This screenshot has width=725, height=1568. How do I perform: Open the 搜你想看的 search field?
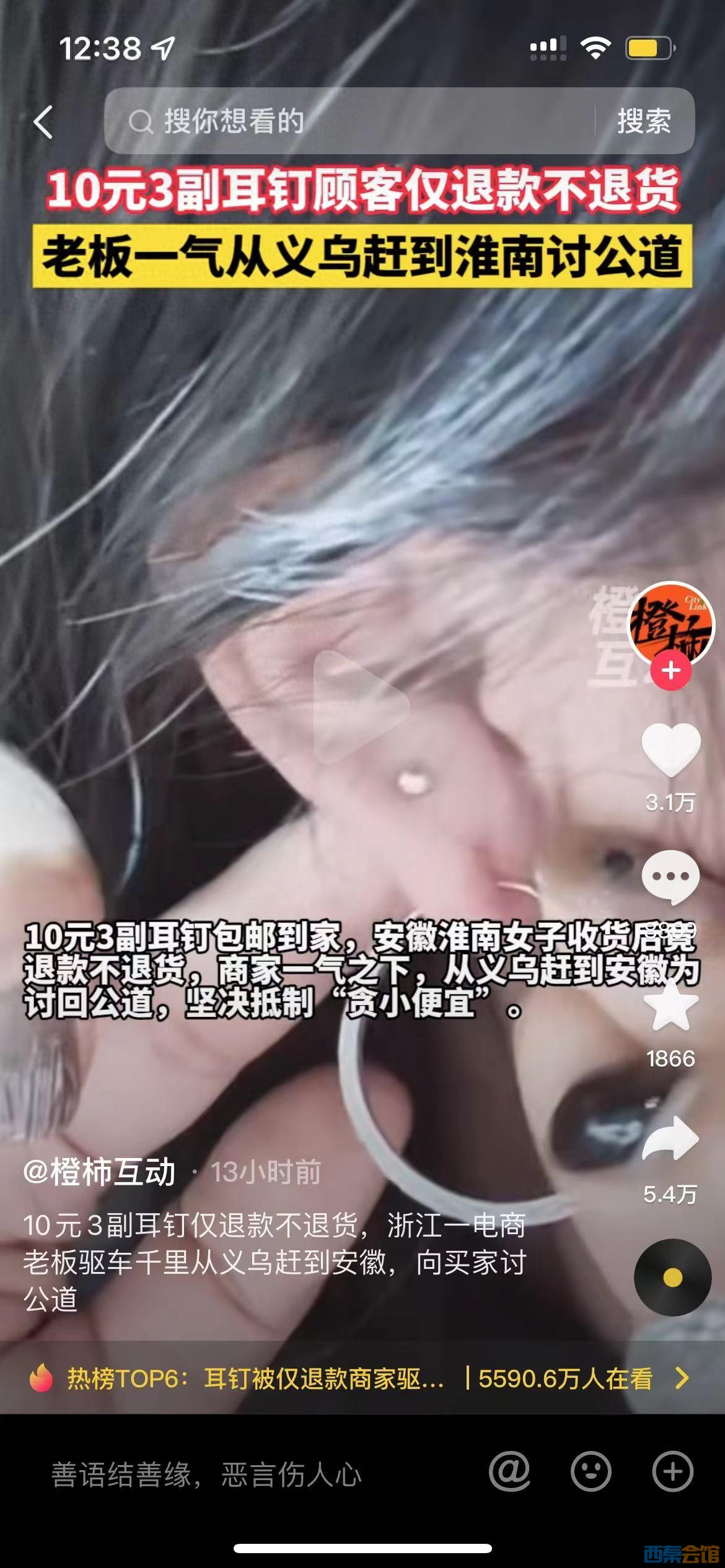pos(347,121)
